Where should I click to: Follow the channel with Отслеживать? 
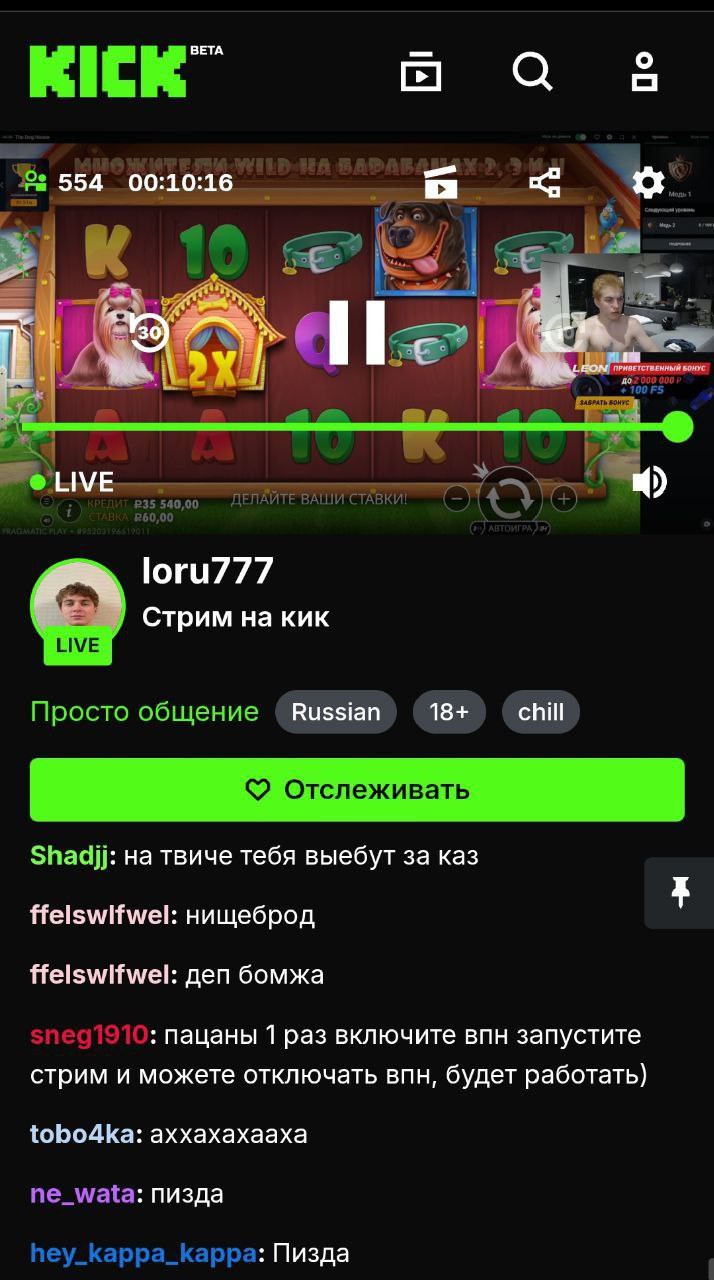pyautogui.click(x=357, y=790)
